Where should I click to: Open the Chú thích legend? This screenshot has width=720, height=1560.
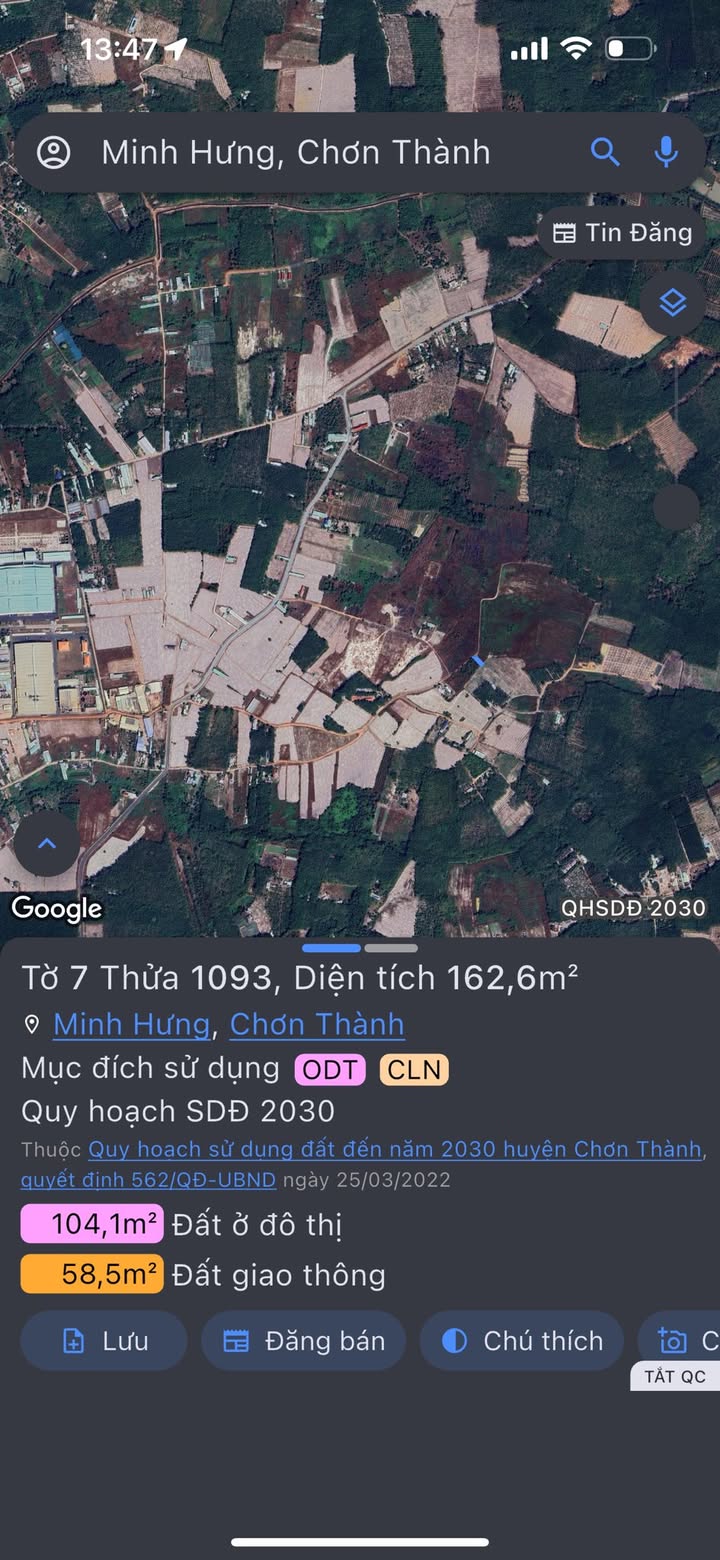pyautogui.click(x=522, y=1341)
